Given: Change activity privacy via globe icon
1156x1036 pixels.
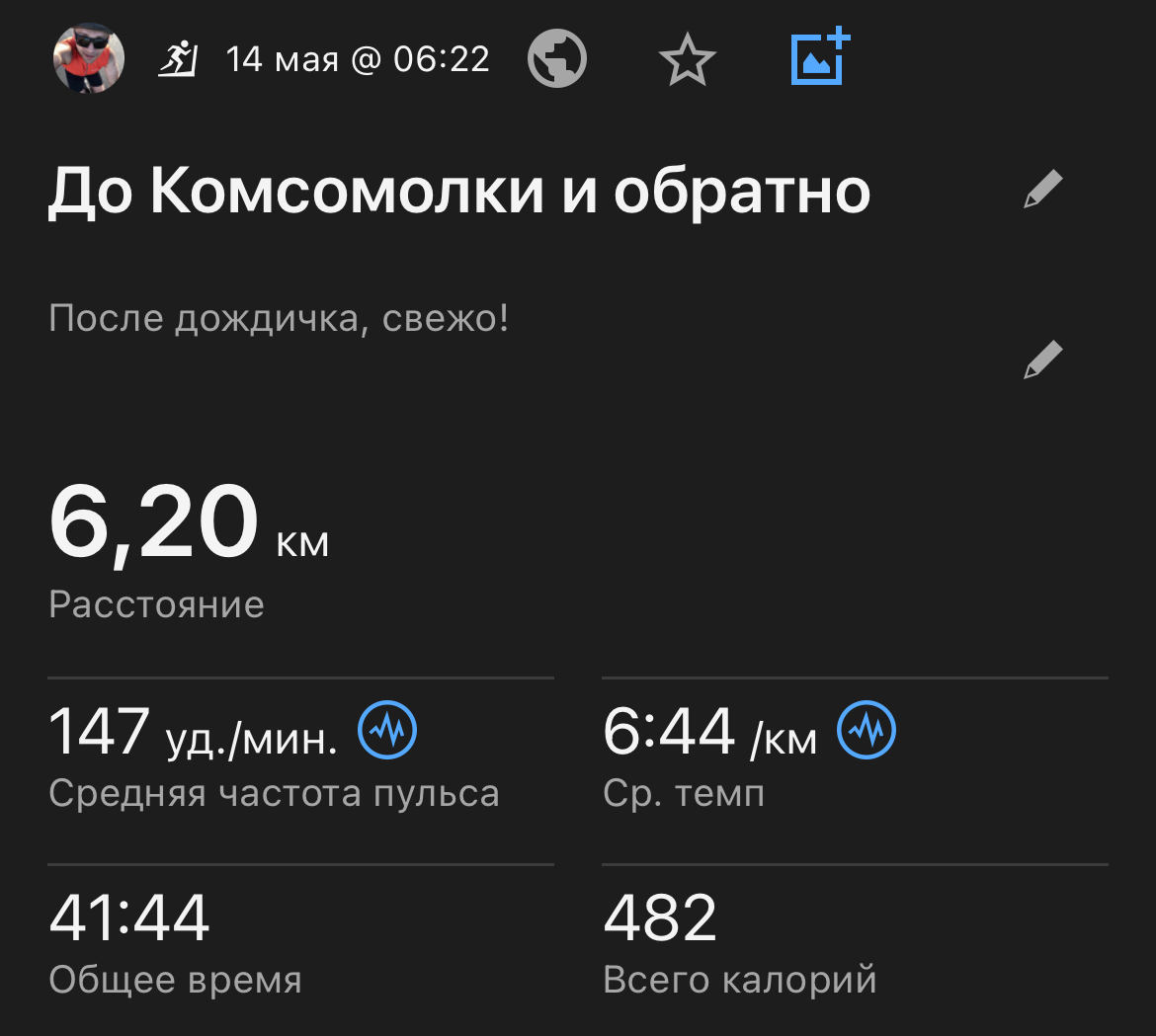Looking at the screenshot, I should [557, 59].
